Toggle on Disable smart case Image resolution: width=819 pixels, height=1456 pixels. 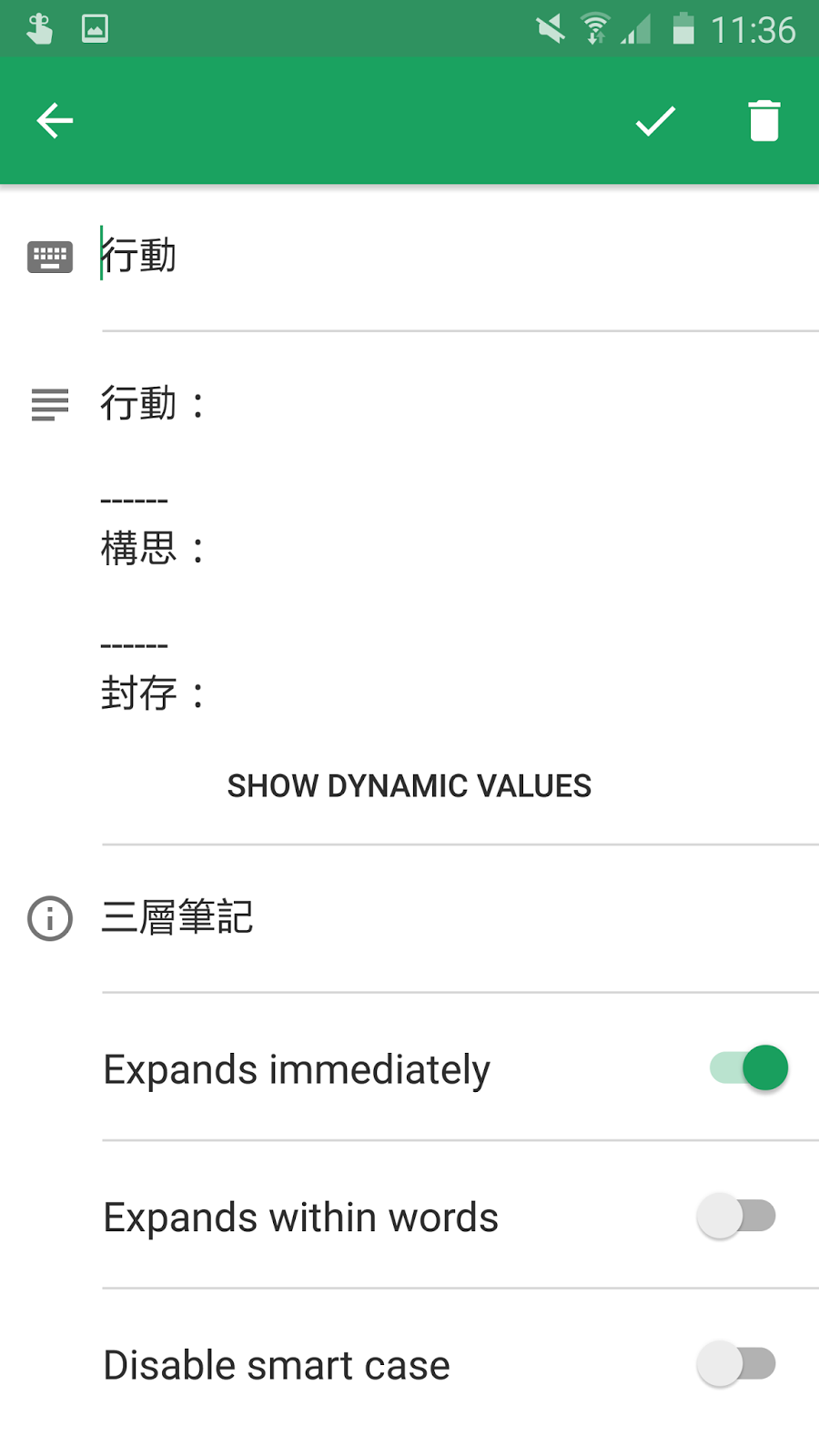[736, 1364]
